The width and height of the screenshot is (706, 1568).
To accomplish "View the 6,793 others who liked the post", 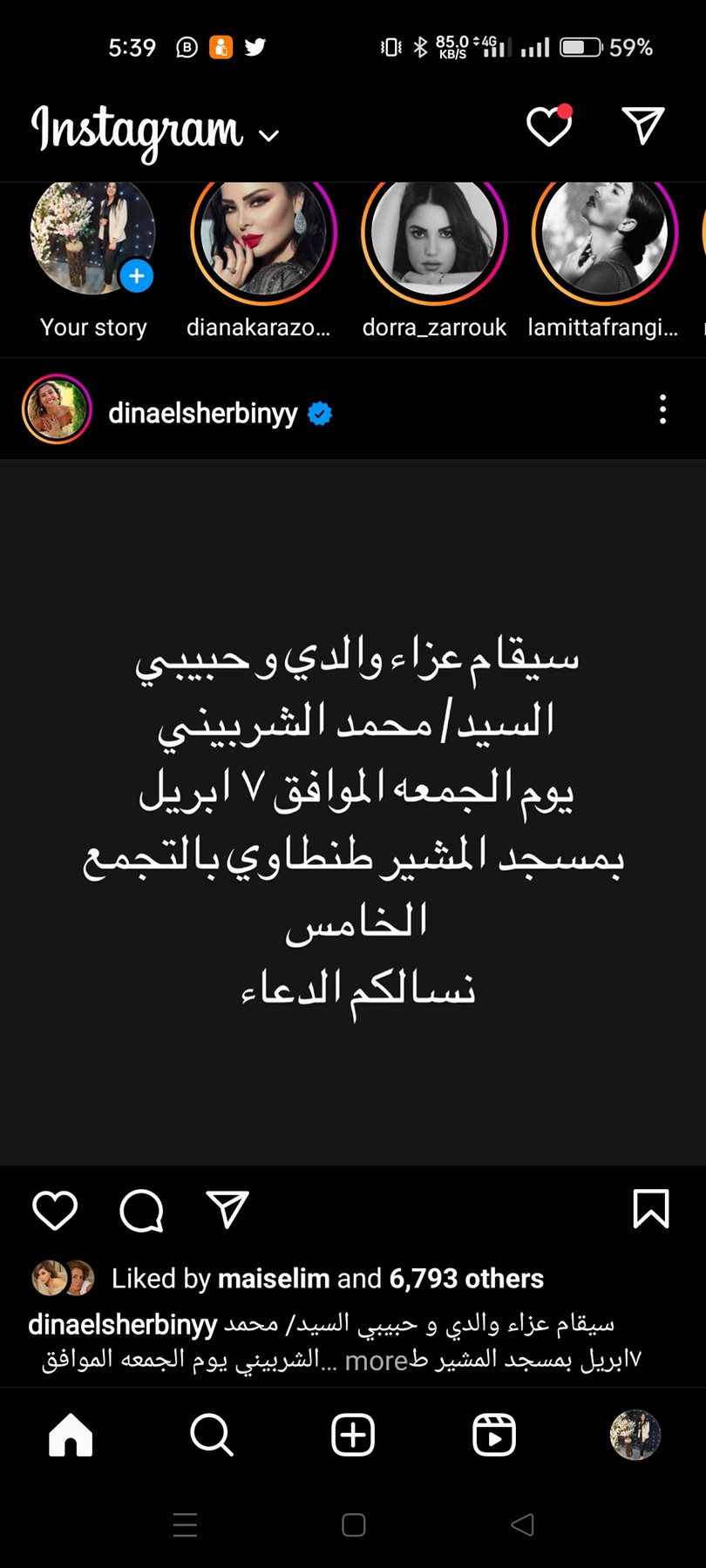I will 466,1278.
